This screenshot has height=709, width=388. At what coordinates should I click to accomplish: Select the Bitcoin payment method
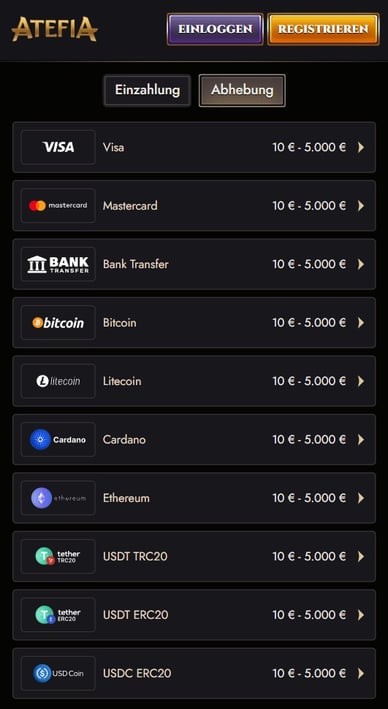coord(194,322)
